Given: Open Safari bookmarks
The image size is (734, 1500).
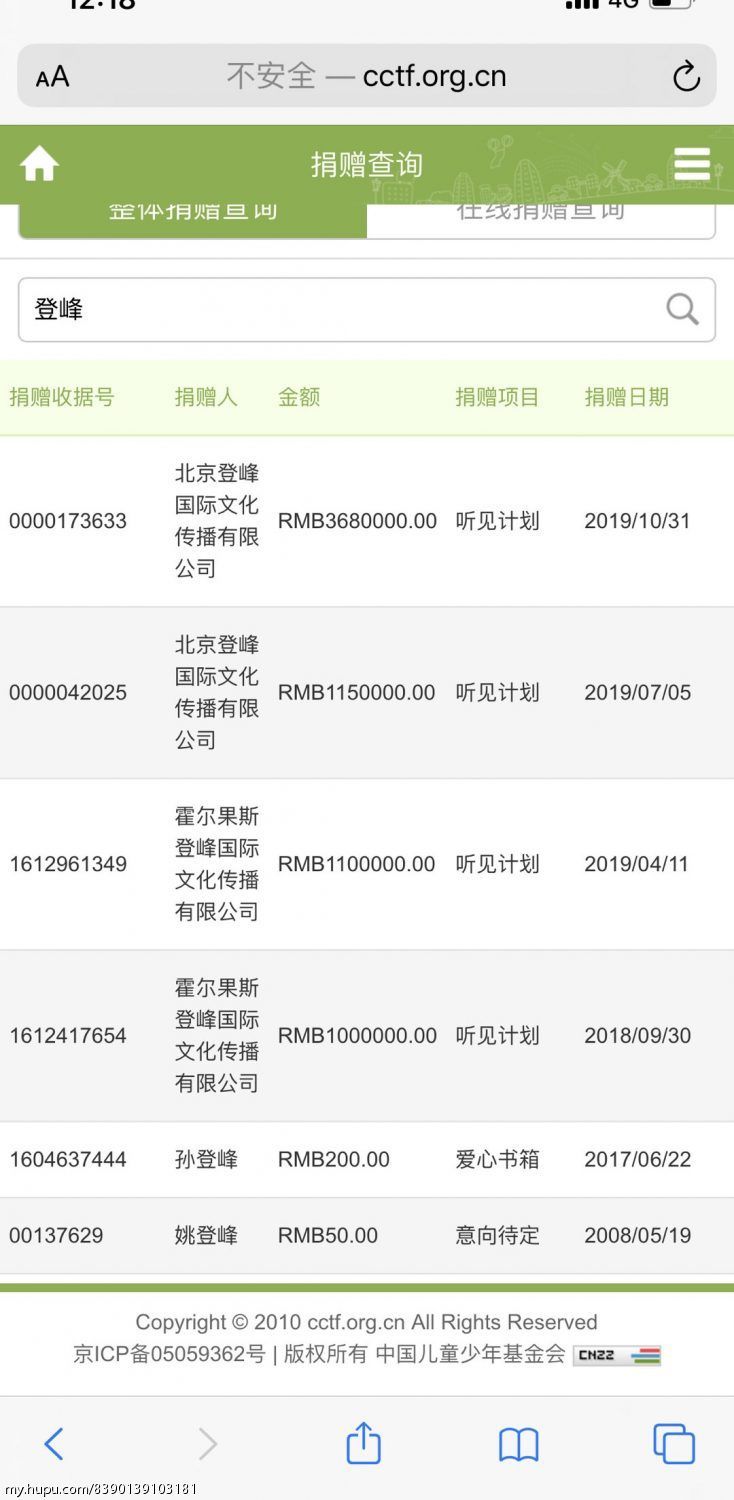Looking at the screenshot, I should click(518, 1445).
